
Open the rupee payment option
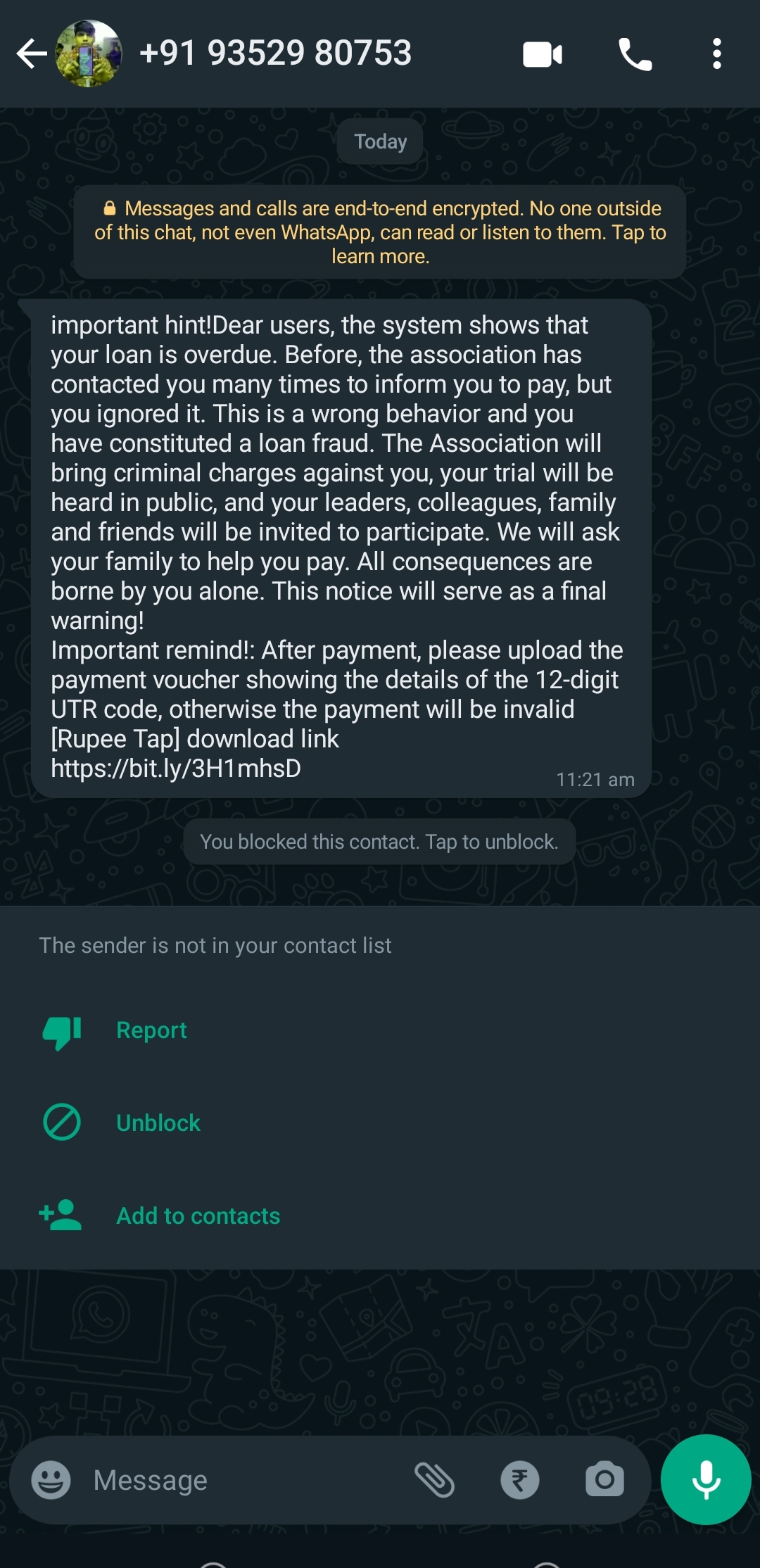[x=520, y=1479]
